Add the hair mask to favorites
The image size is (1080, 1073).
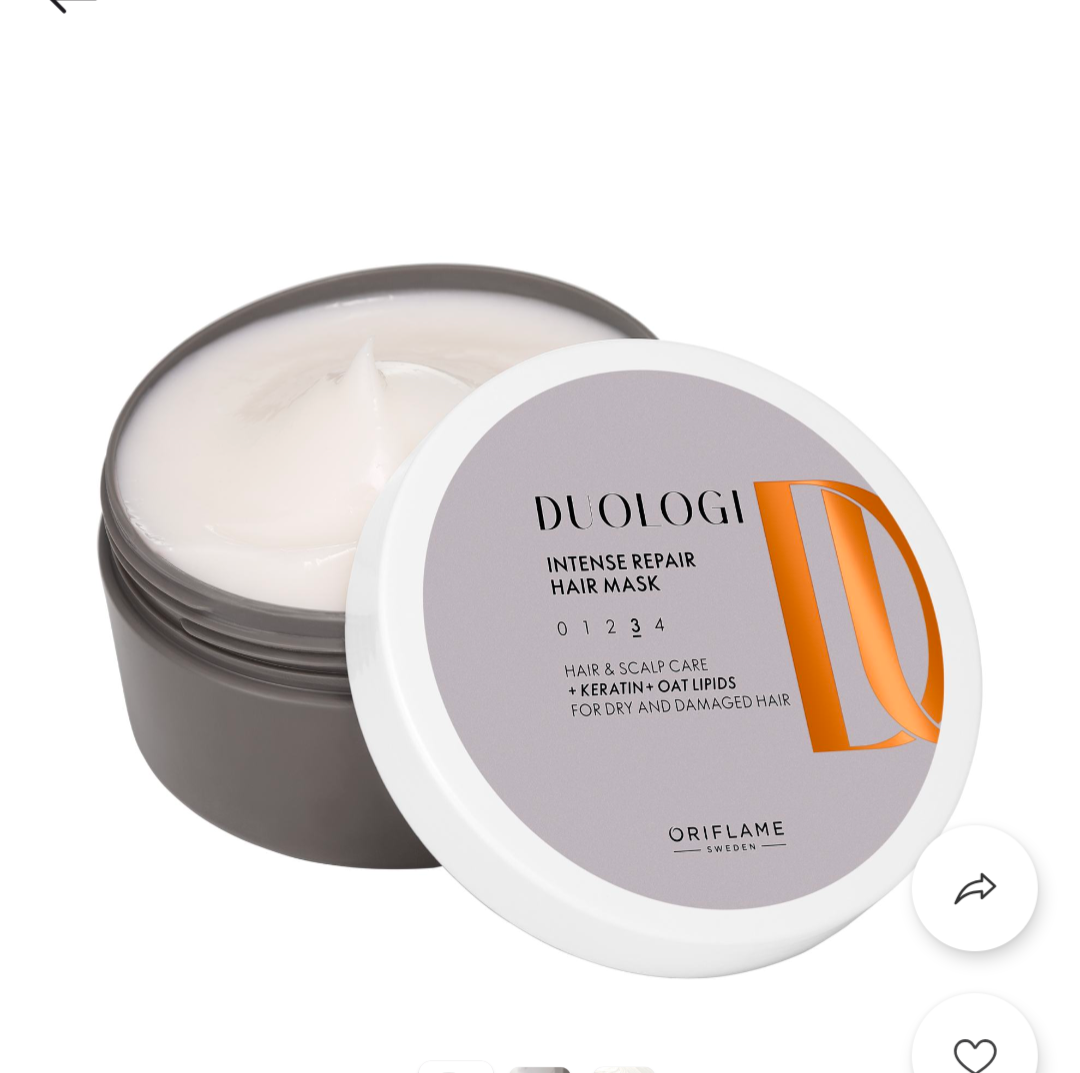[x=974, y=1050]
